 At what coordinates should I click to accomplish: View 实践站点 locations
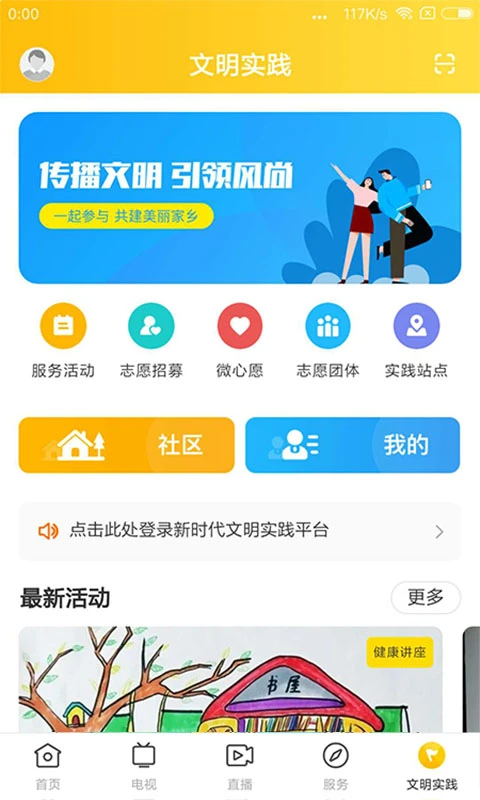point(416,341)
